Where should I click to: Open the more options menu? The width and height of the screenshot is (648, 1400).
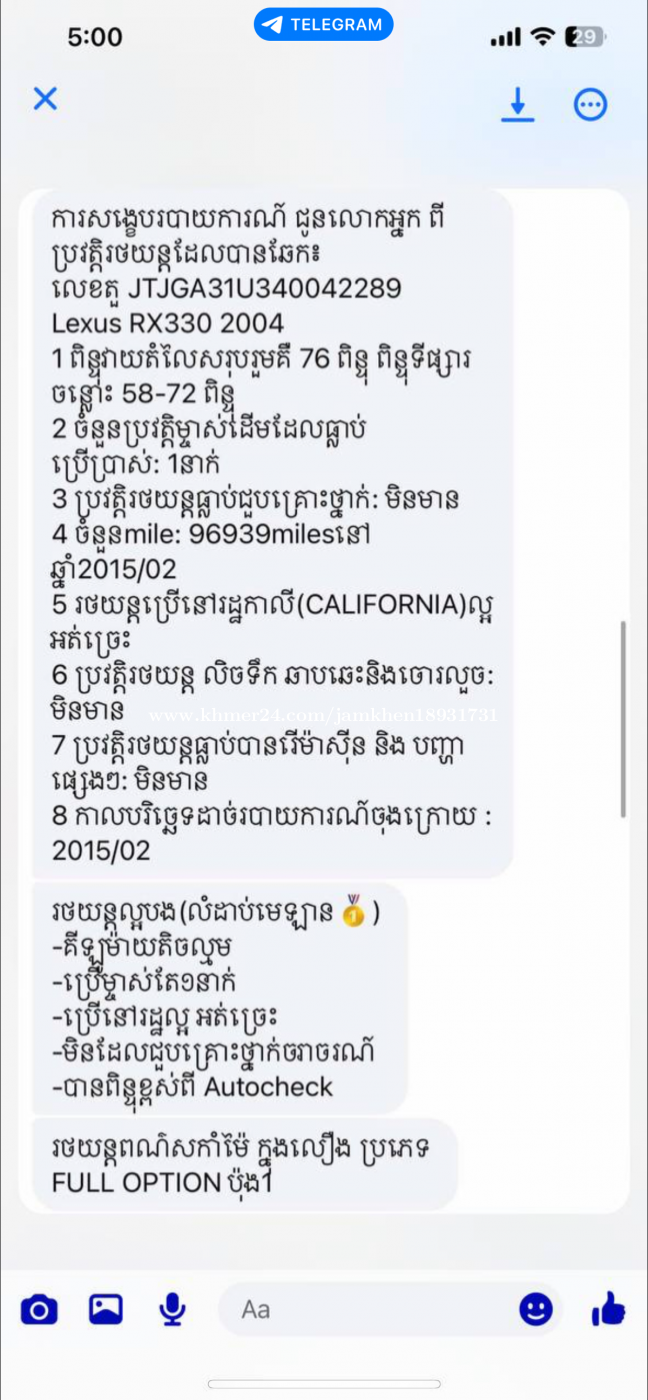click(x=590, y=105)
